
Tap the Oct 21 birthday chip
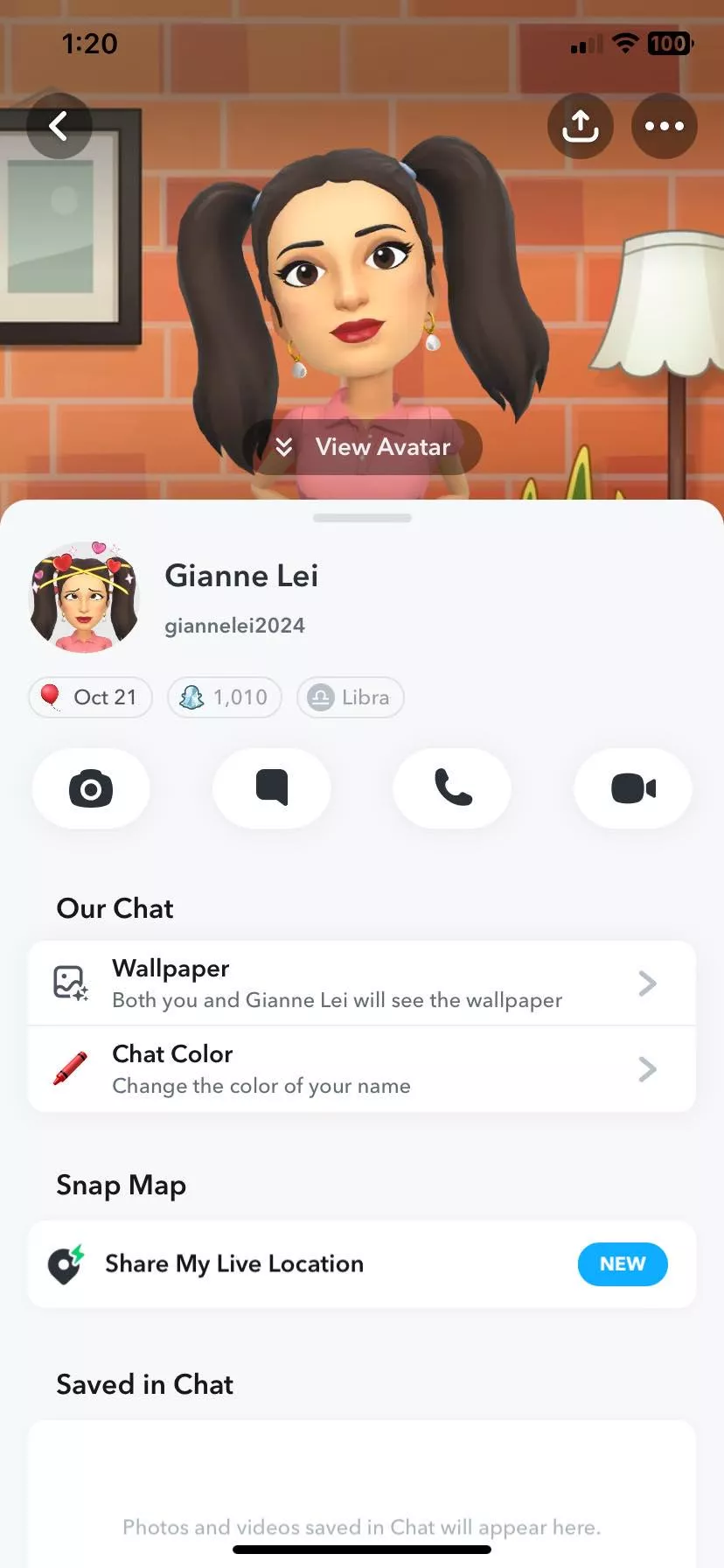tap(91, 697)
